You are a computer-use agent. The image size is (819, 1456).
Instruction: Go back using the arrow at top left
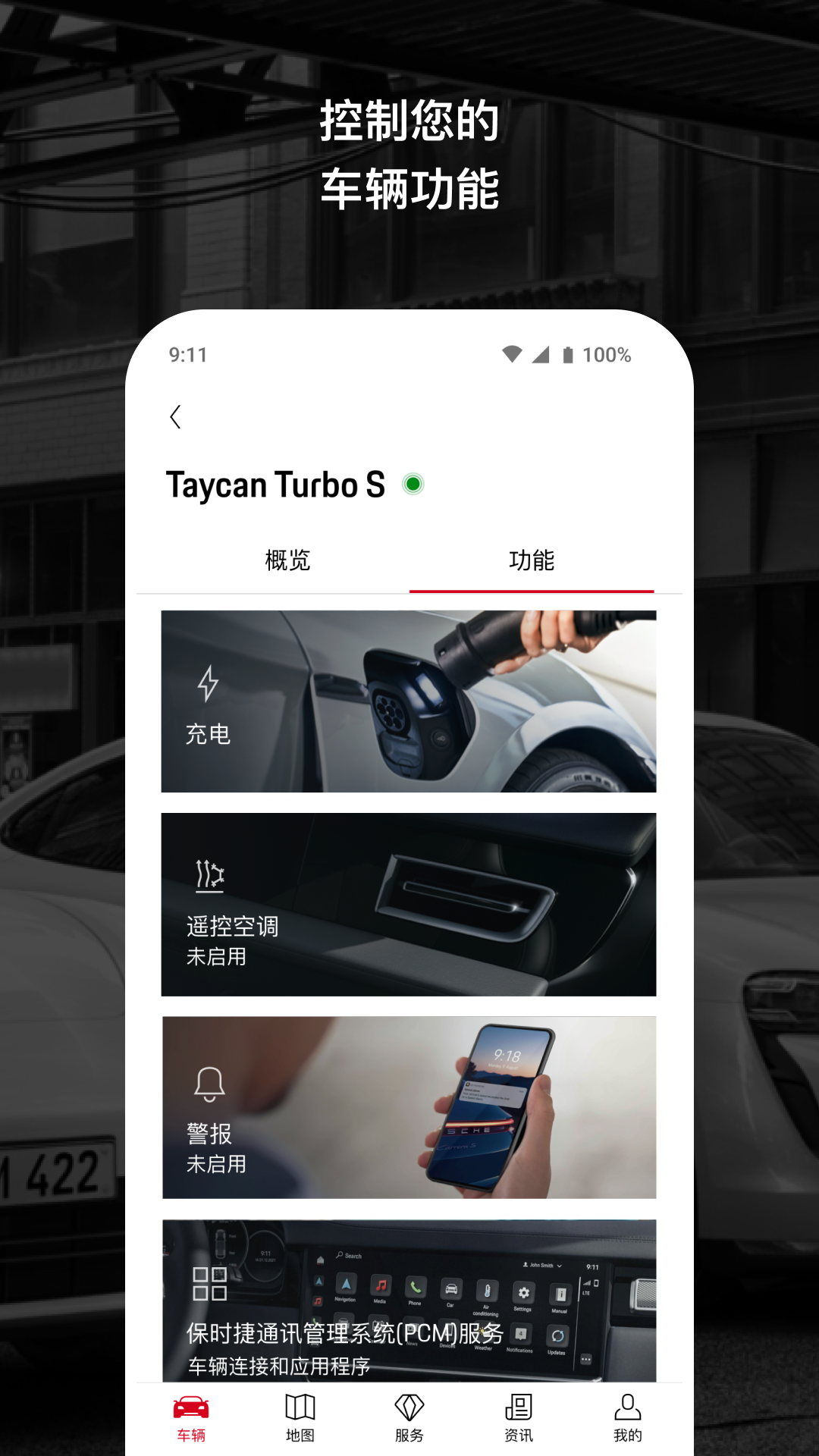pos(177,417)
